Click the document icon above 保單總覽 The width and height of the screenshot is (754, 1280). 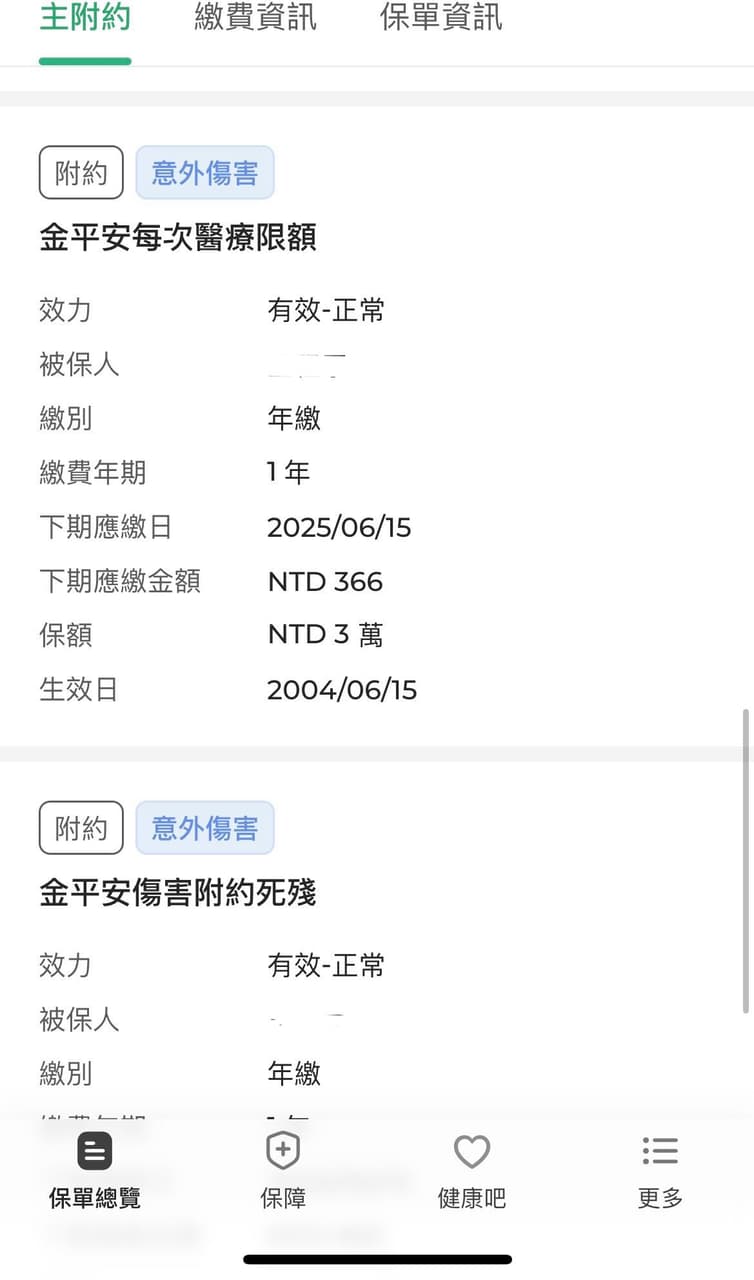tap(94, 1150)
